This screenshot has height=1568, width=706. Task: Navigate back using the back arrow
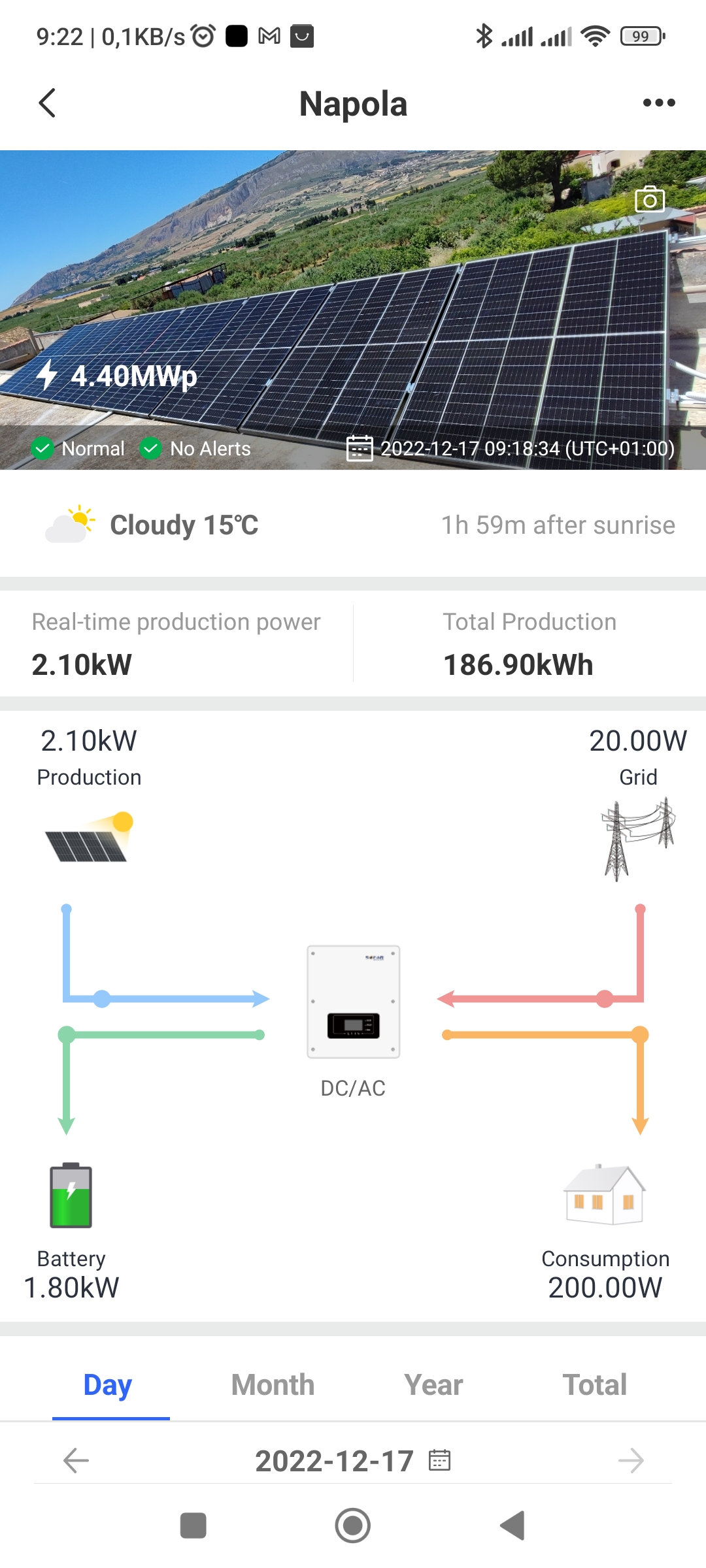click(x=47, y=103)
